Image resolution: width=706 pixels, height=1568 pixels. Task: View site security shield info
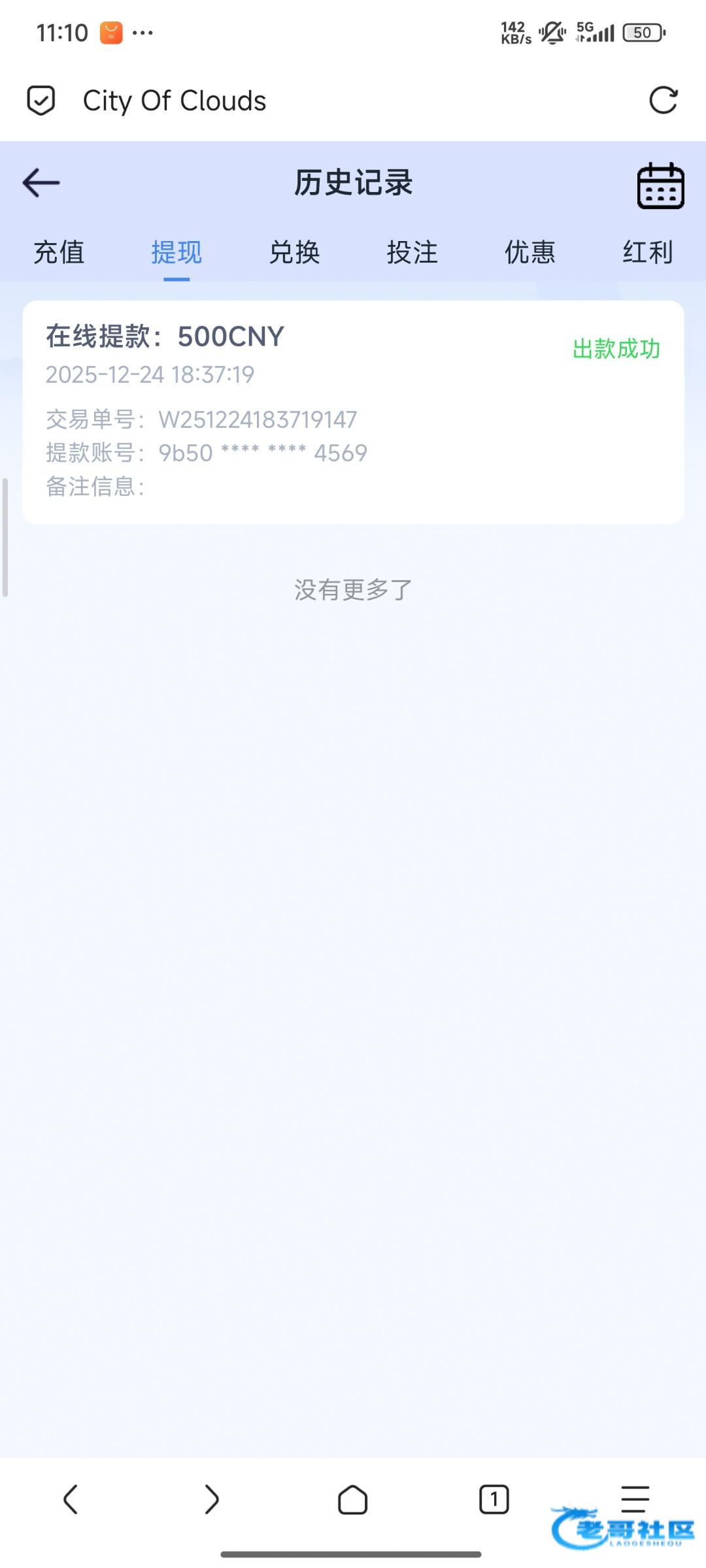pyautogui.click(x=41, y=101)
